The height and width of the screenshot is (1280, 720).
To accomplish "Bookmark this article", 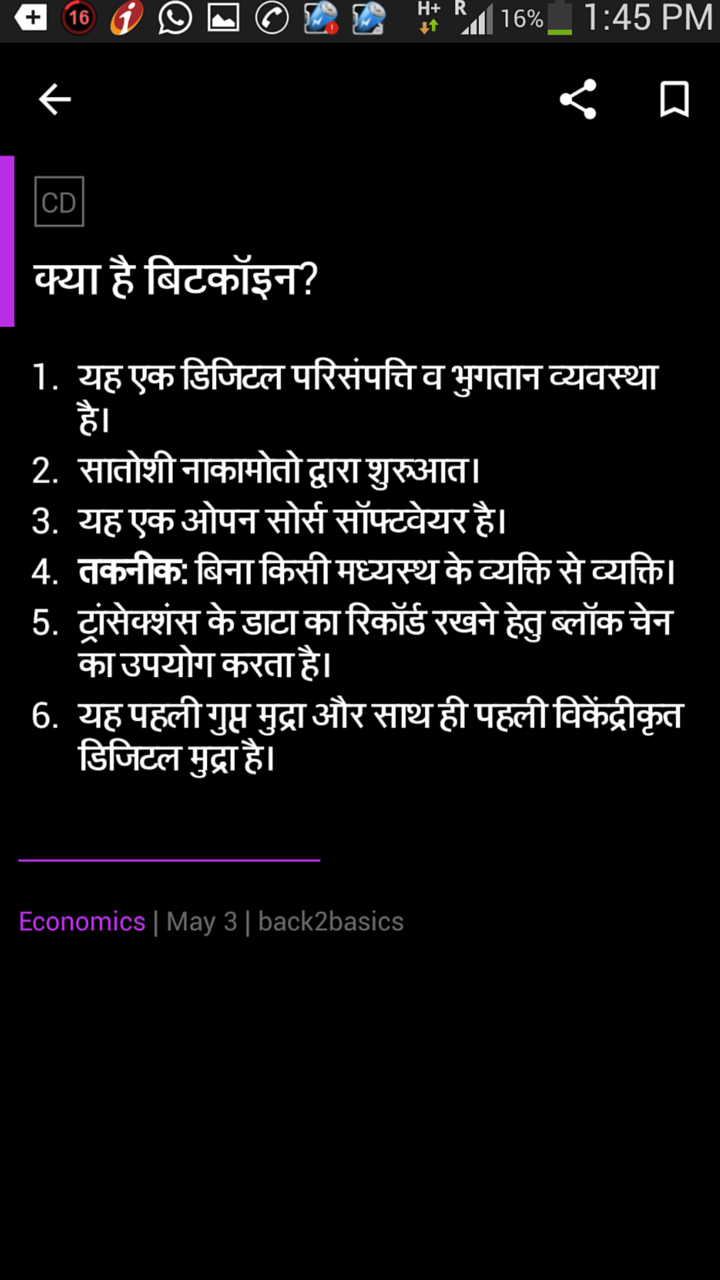I will click(675, 100).
